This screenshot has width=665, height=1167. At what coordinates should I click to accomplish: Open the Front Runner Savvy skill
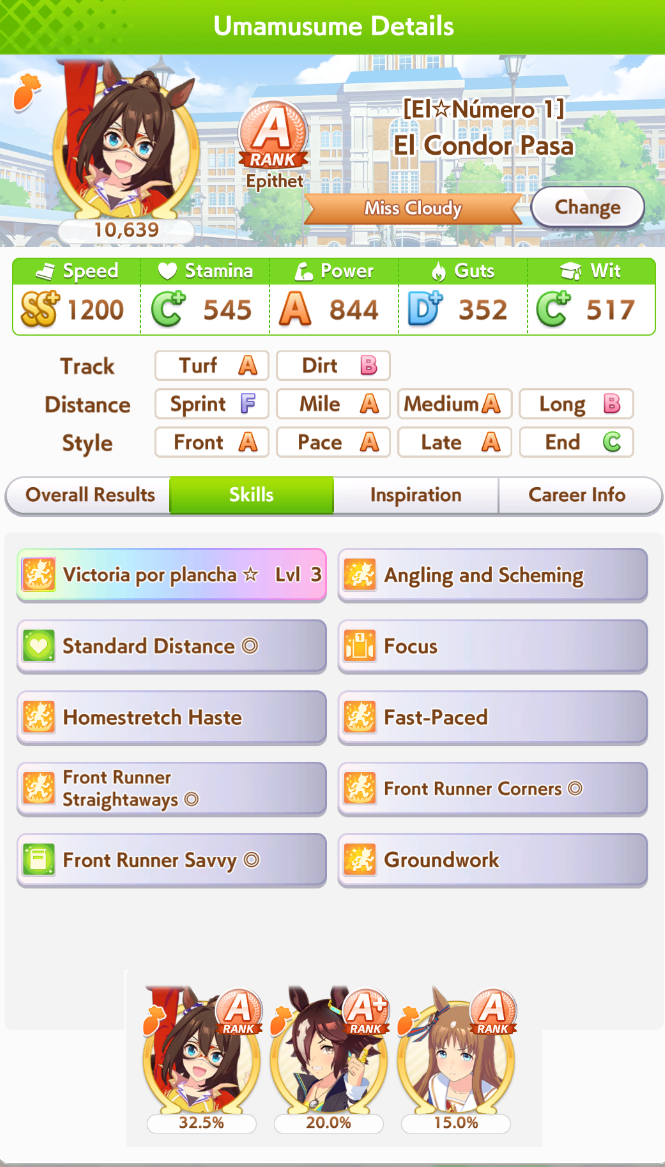tap(172, 859)
